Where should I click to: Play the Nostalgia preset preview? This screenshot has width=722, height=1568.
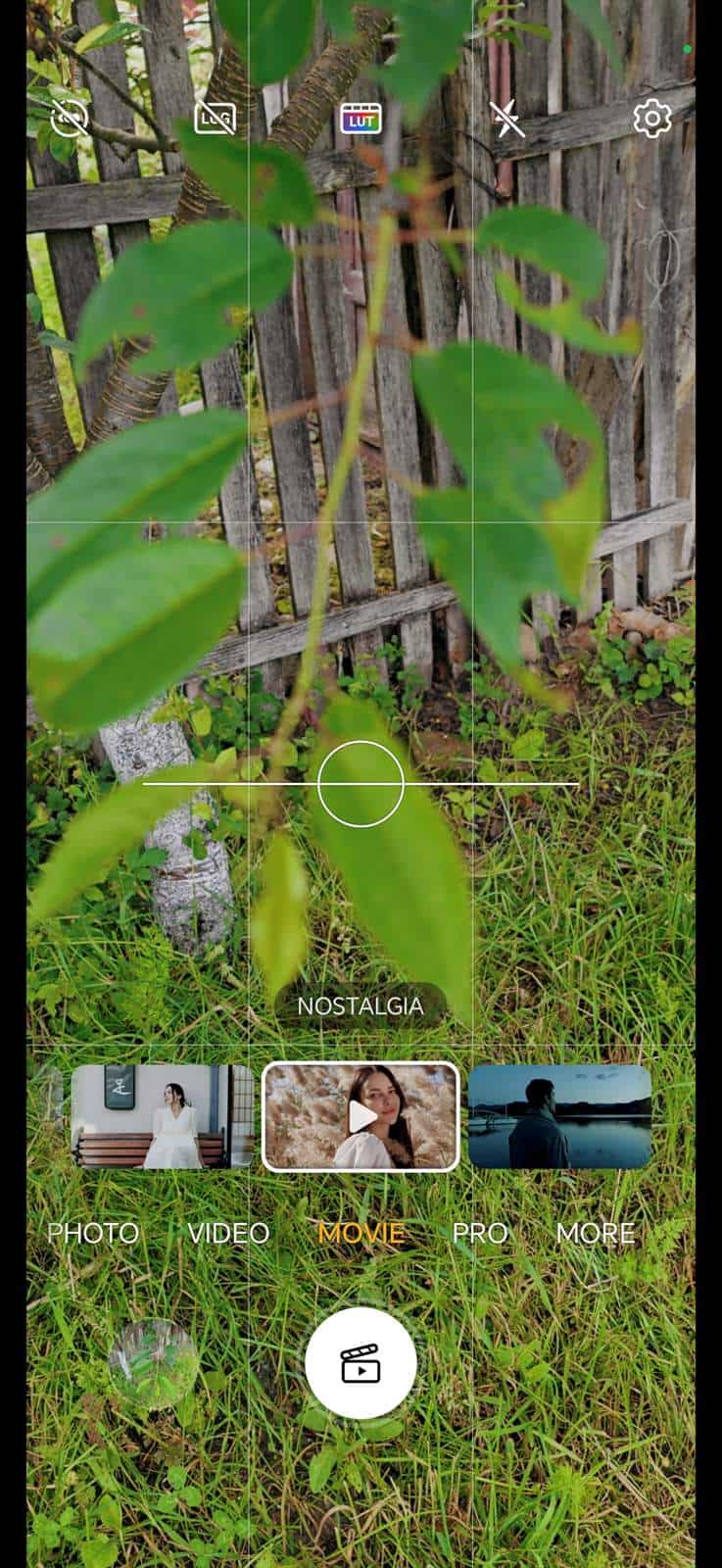[x=361, y=1116]
